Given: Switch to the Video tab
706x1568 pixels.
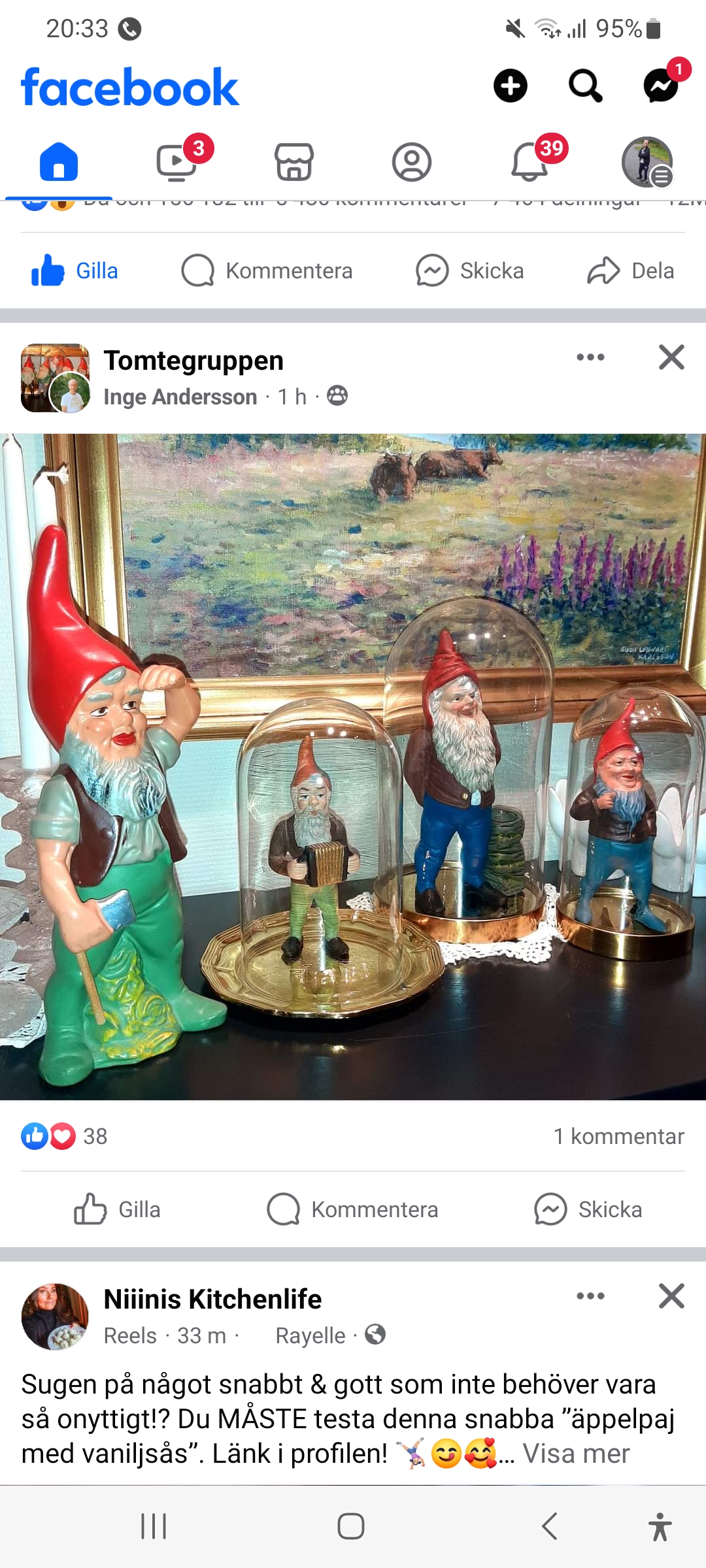Looking at the screenshot, I should coord(176,161).
